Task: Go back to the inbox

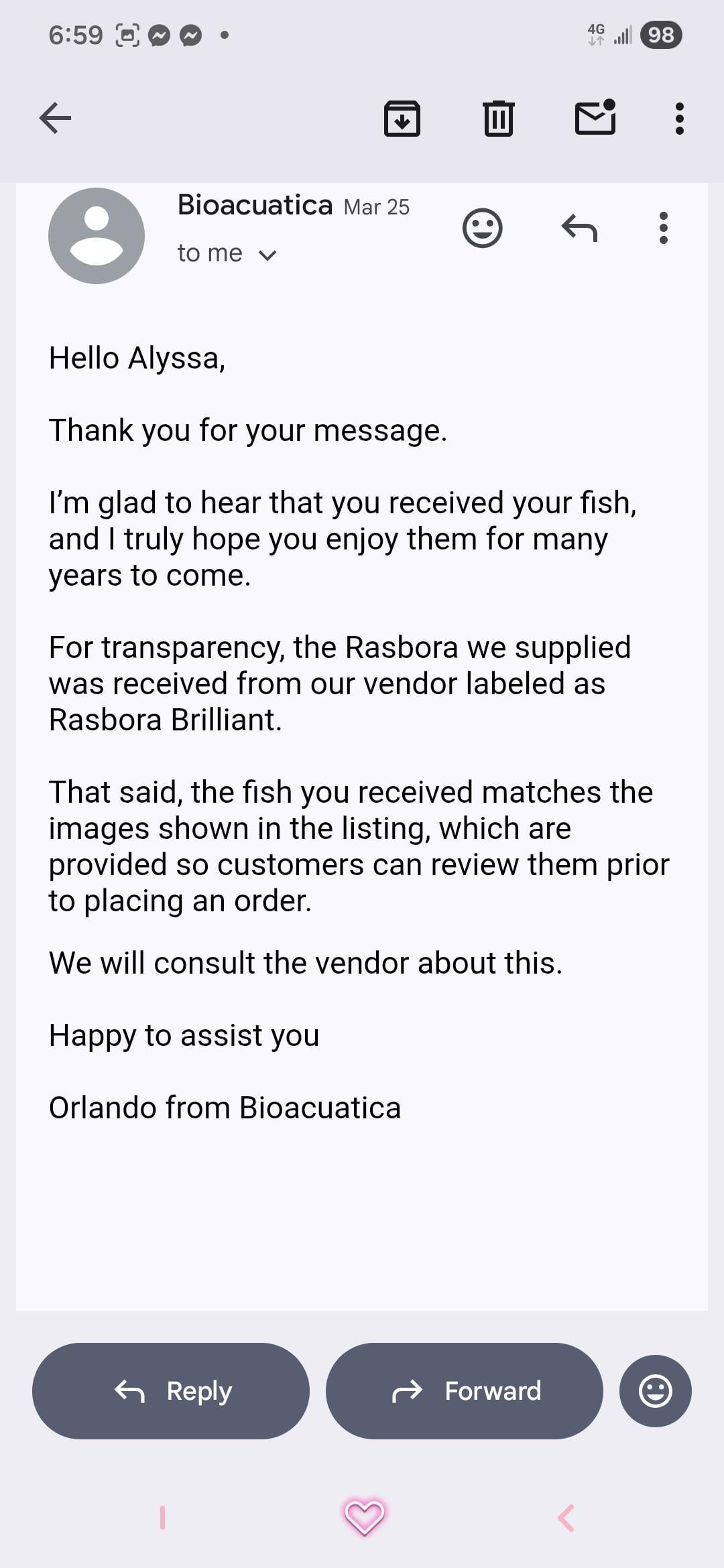Action: point(56,119)
